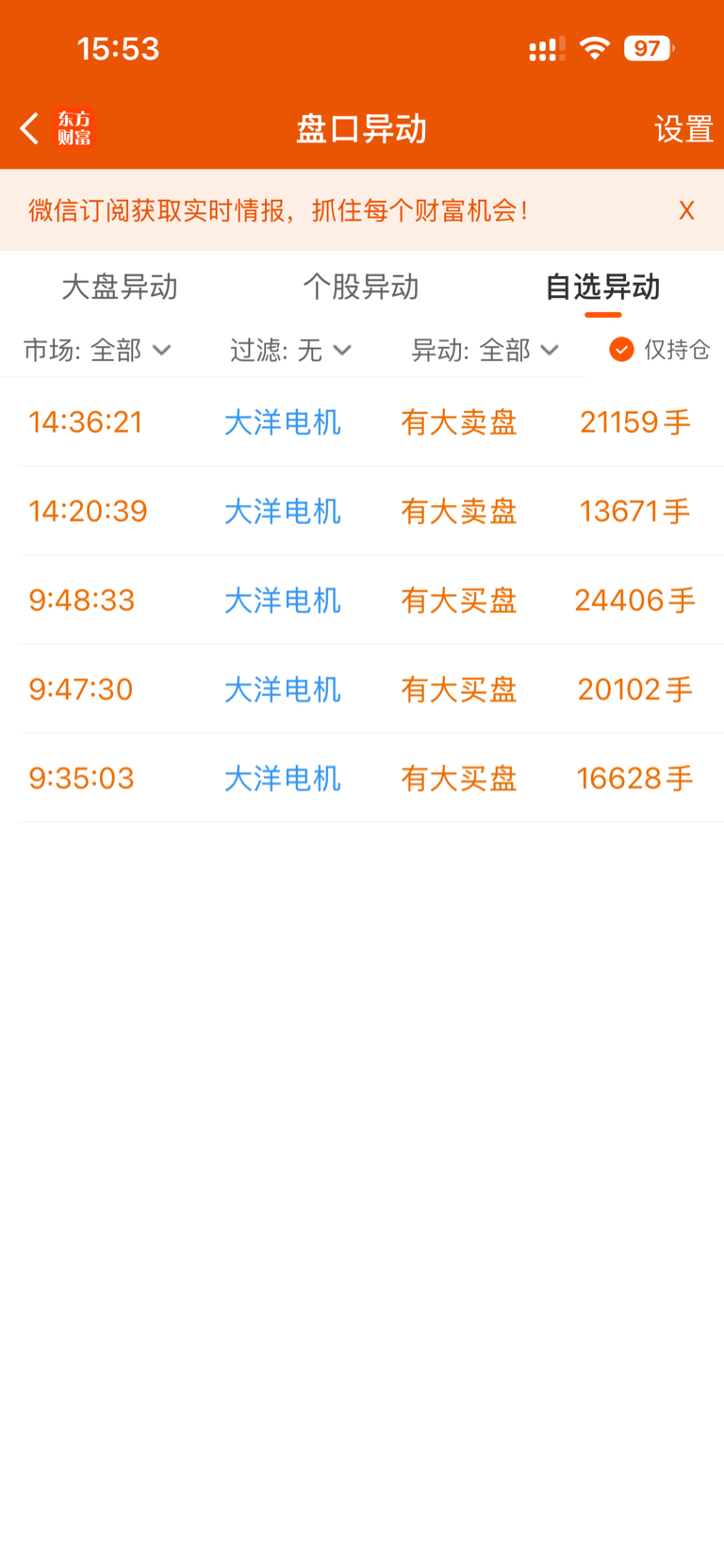Screen dimensions: 724x1568
Task: Switch to the 大盘异动 tab
Action: coord(120,287)
